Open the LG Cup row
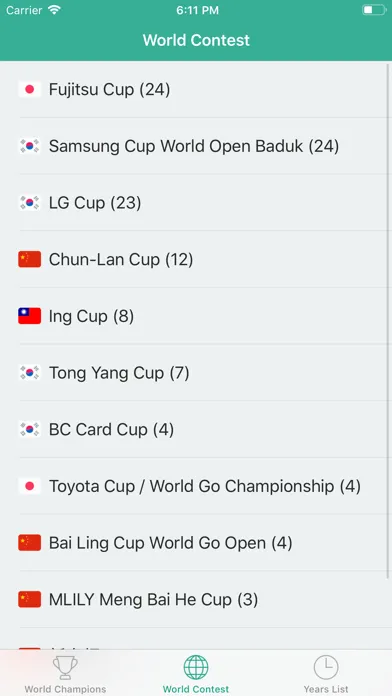This screenshot has width=392, height=696. [x=196, y=203]
